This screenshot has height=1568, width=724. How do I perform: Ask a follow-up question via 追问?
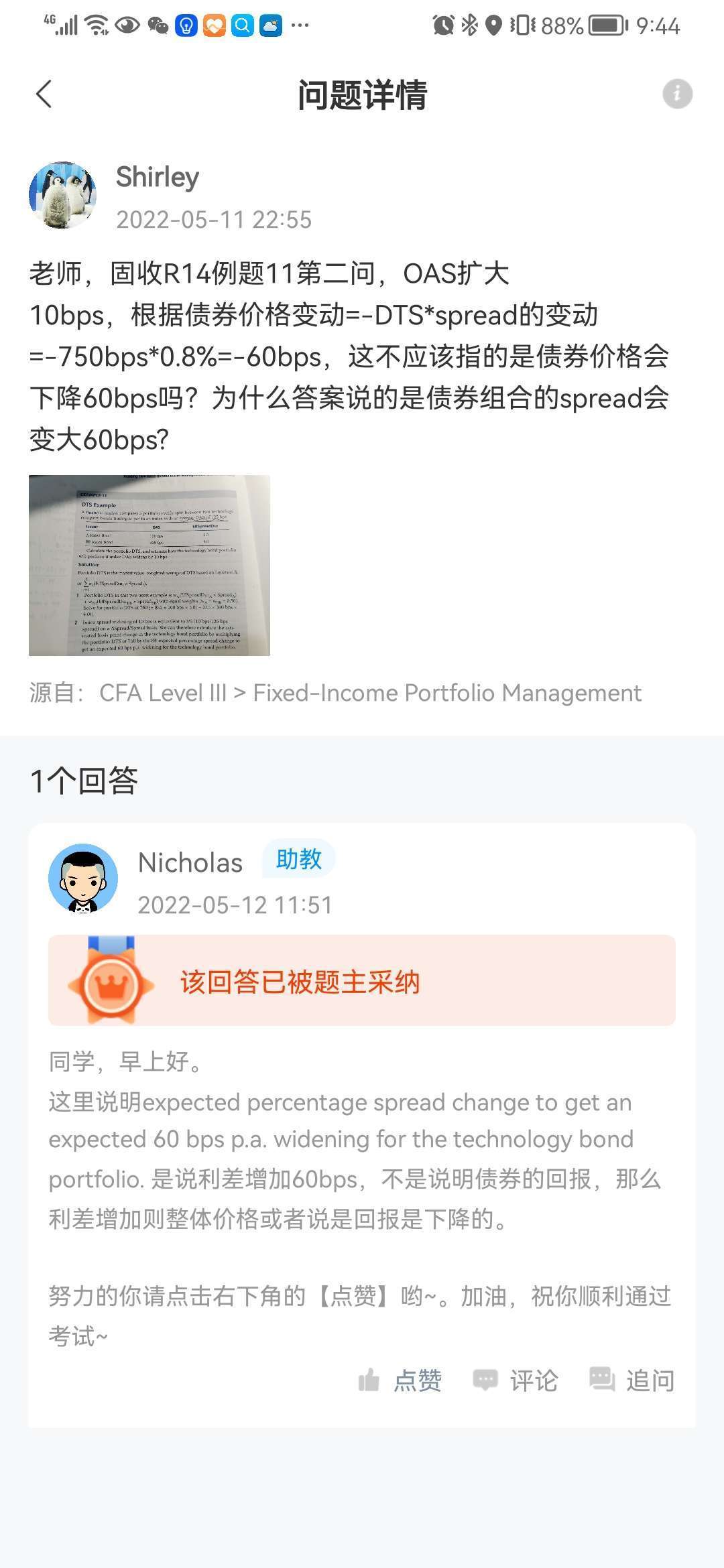click(x=631, y=1380)
